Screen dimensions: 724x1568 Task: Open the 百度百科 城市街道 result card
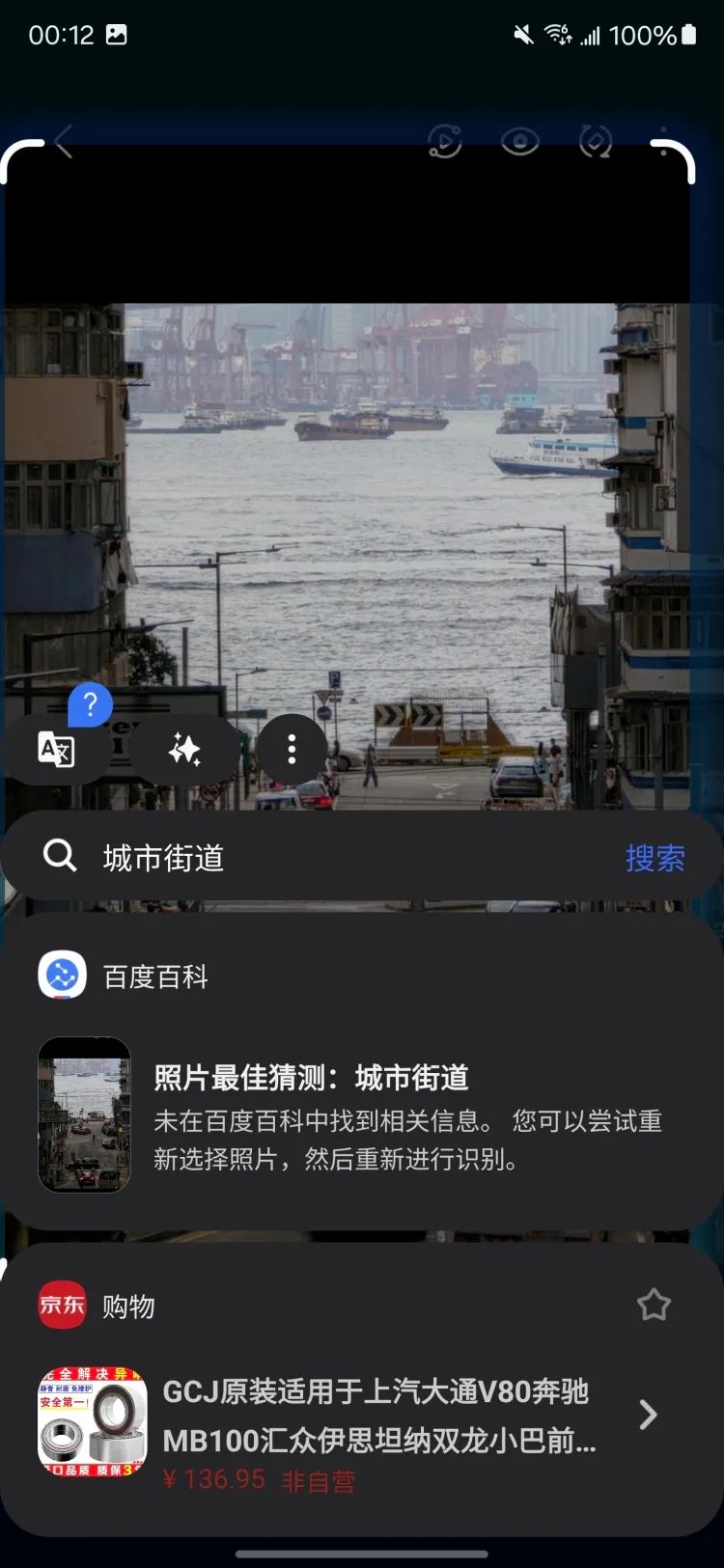point(361,1115)
